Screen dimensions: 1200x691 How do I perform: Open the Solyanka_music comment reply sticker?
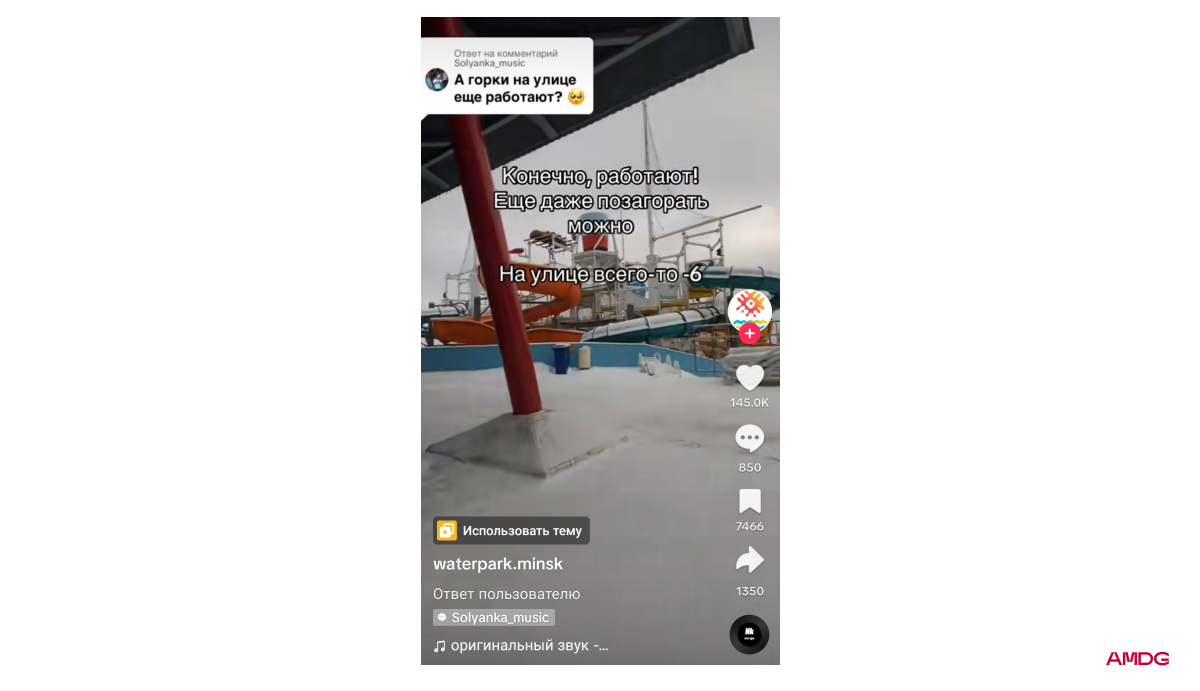(x=507, y=76)
